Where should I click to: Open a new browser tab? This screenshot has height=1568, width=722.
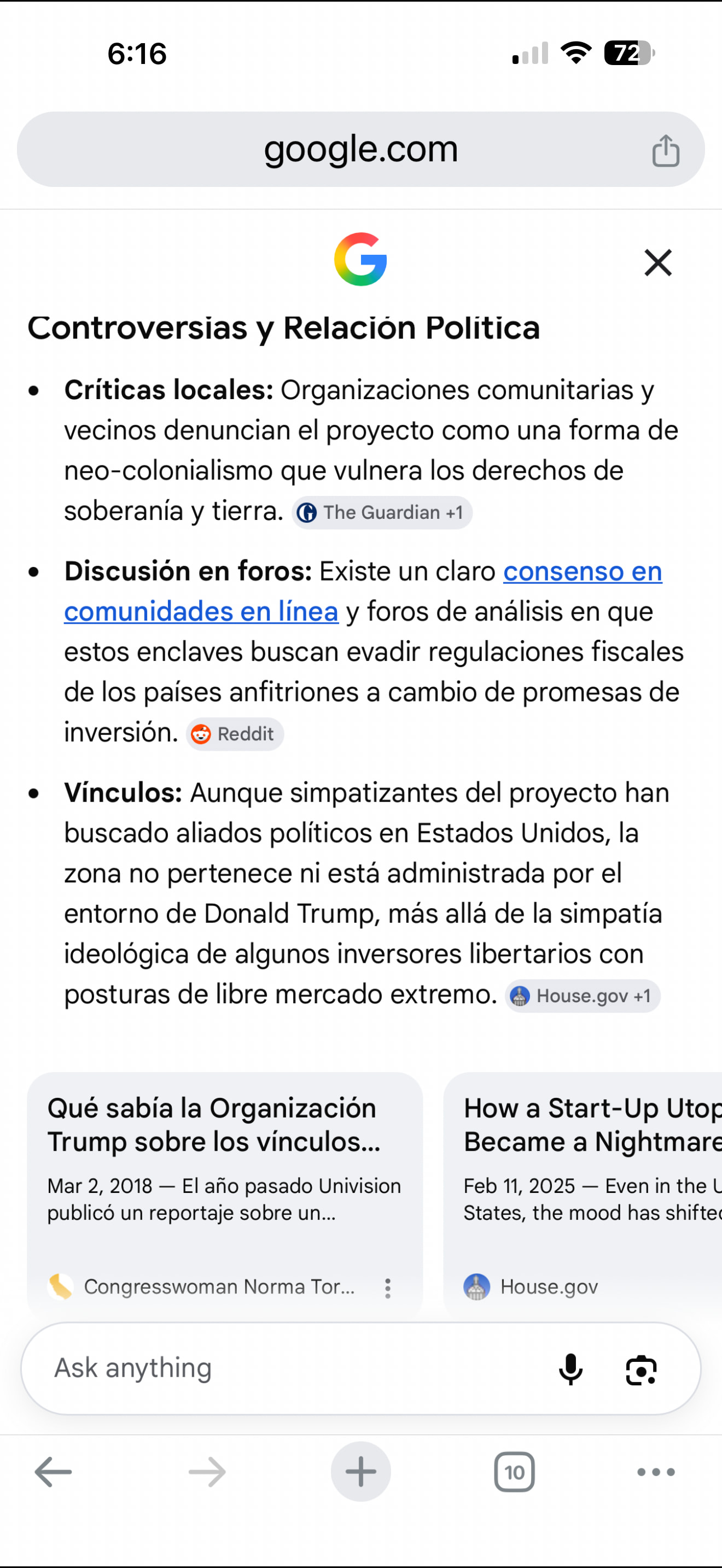[x=361, y=1472]
